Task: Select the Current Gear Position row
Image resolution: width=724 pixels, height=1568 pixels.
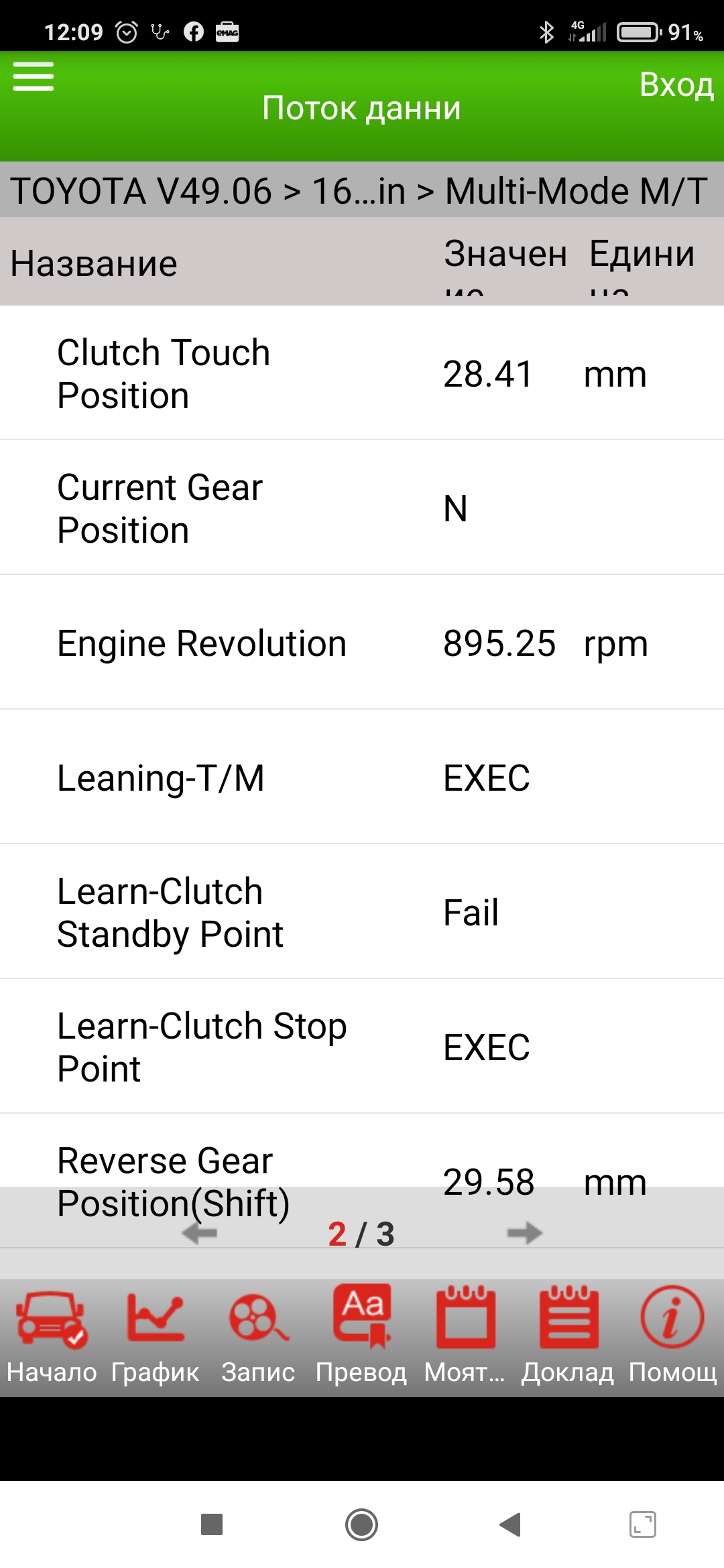Action: (x=362, y=508)
